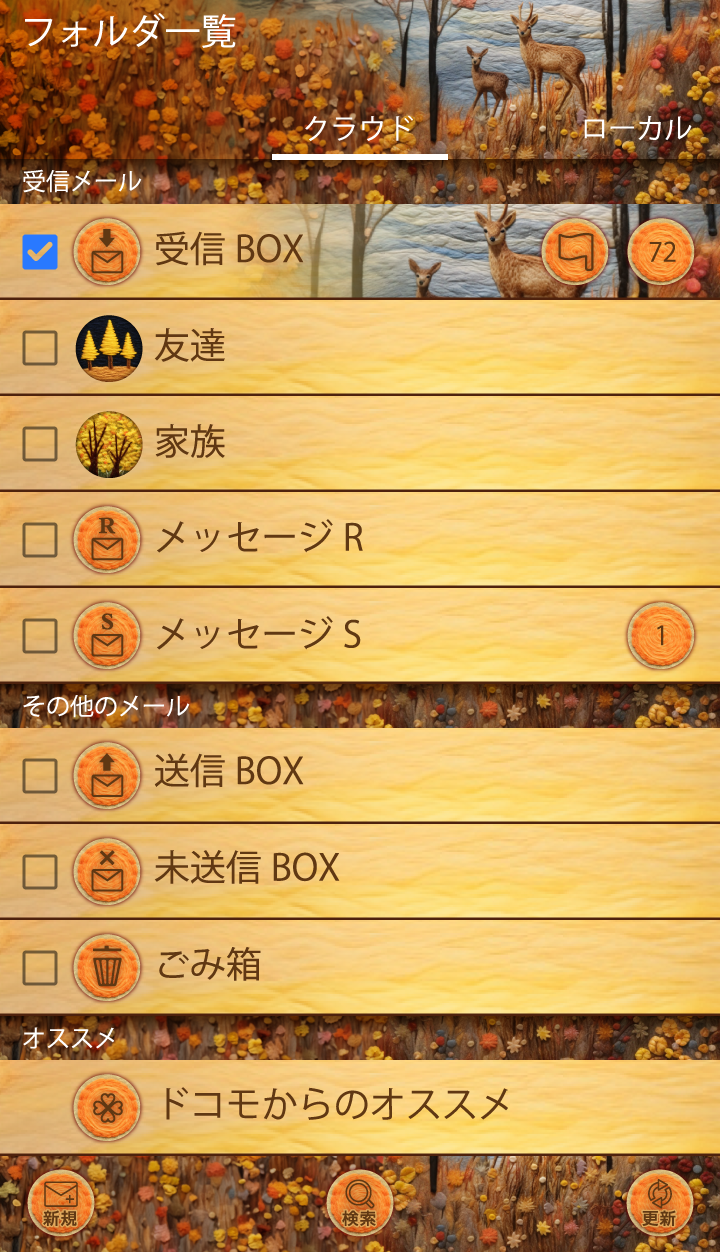Select the クラウド tab

click(359, 128)
